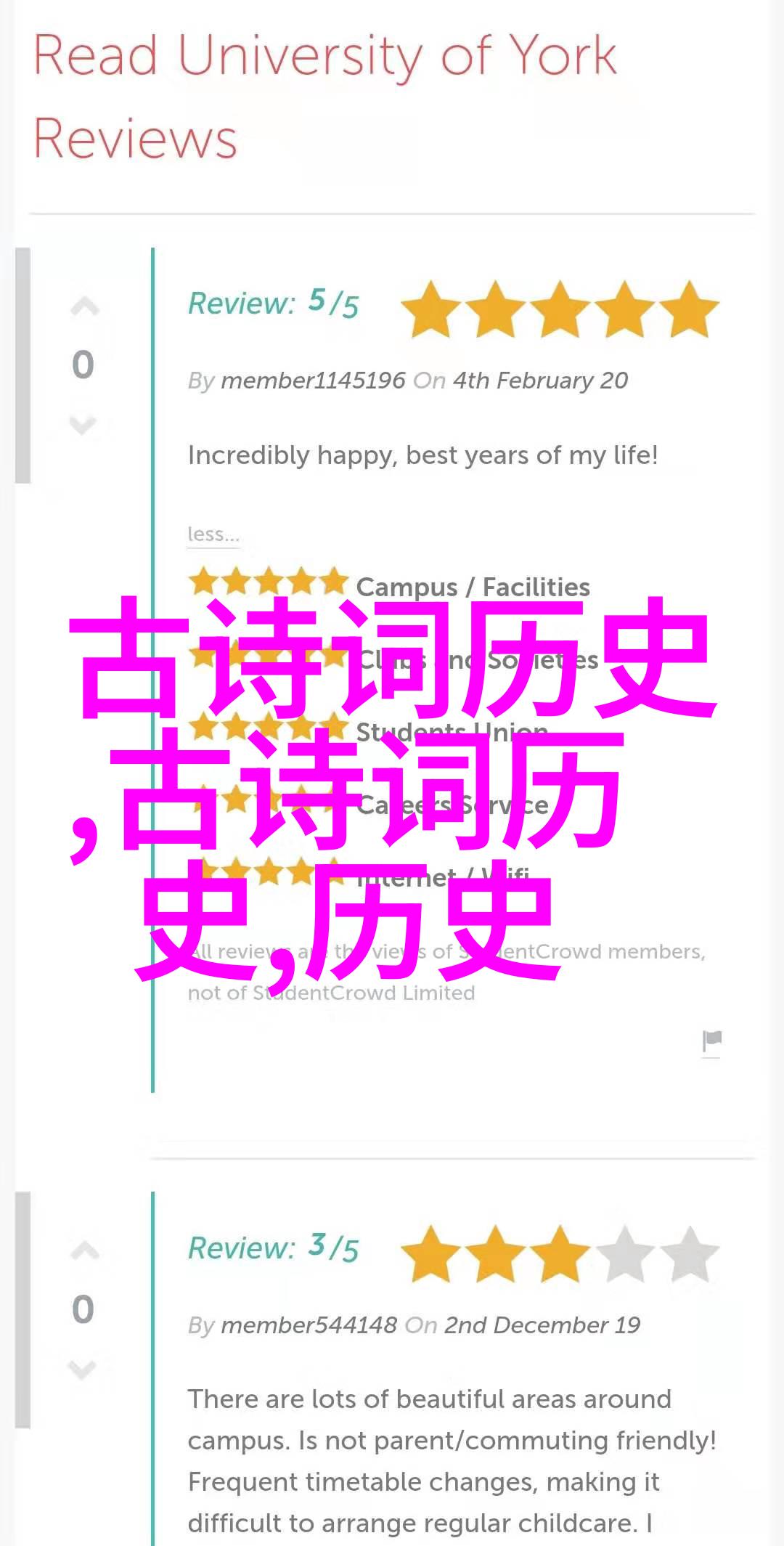Collapse the first review with 'less...'

coord(213,534)
